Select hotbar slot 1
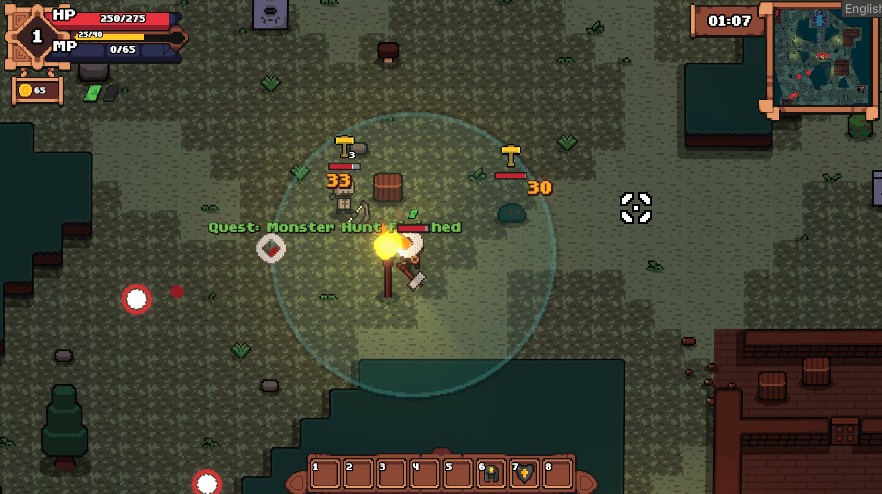This screenshot has height=494, width=882. tap(325, 473)
